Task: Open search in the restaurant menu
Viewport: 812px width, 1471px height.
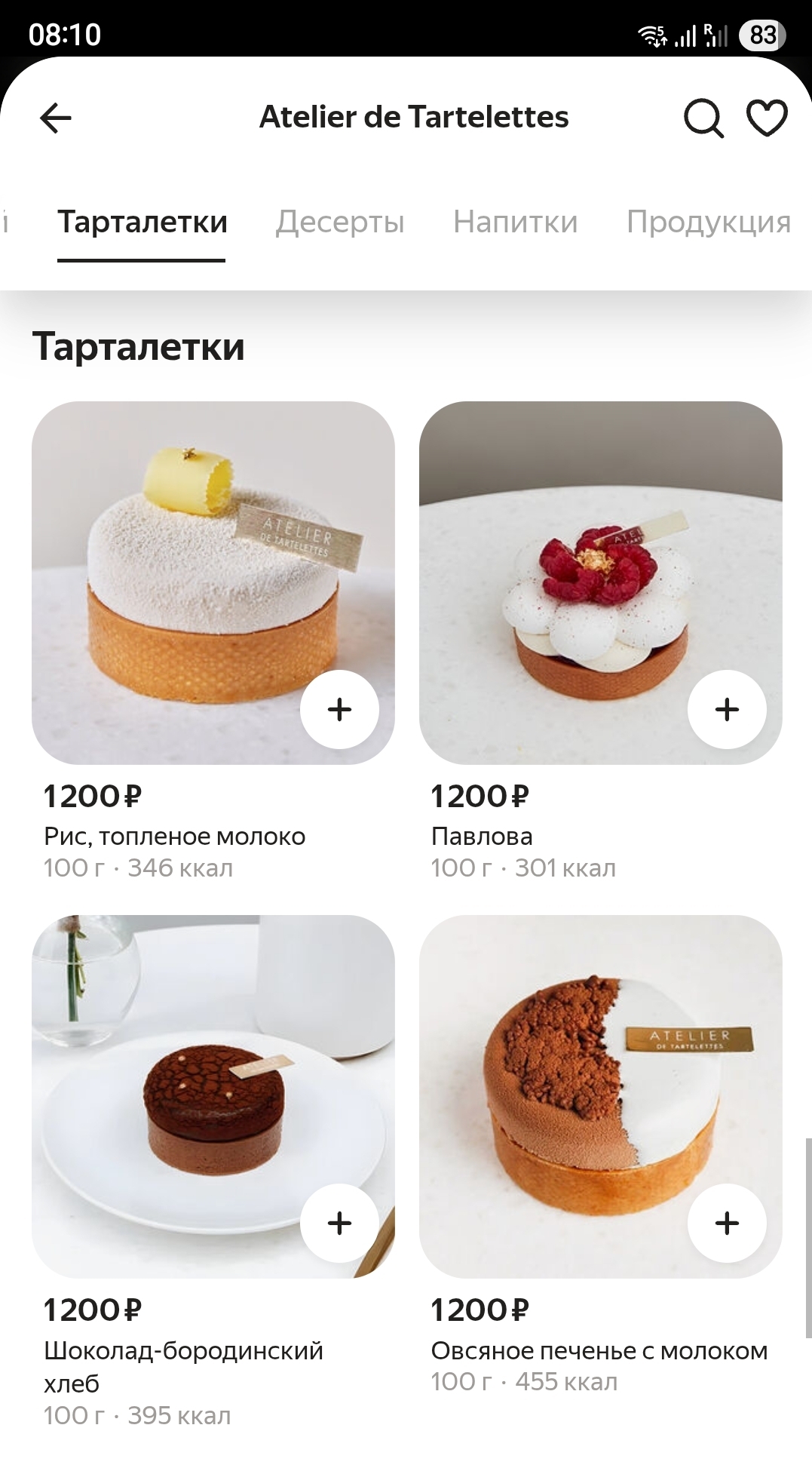Action: (x=703, y=118)
